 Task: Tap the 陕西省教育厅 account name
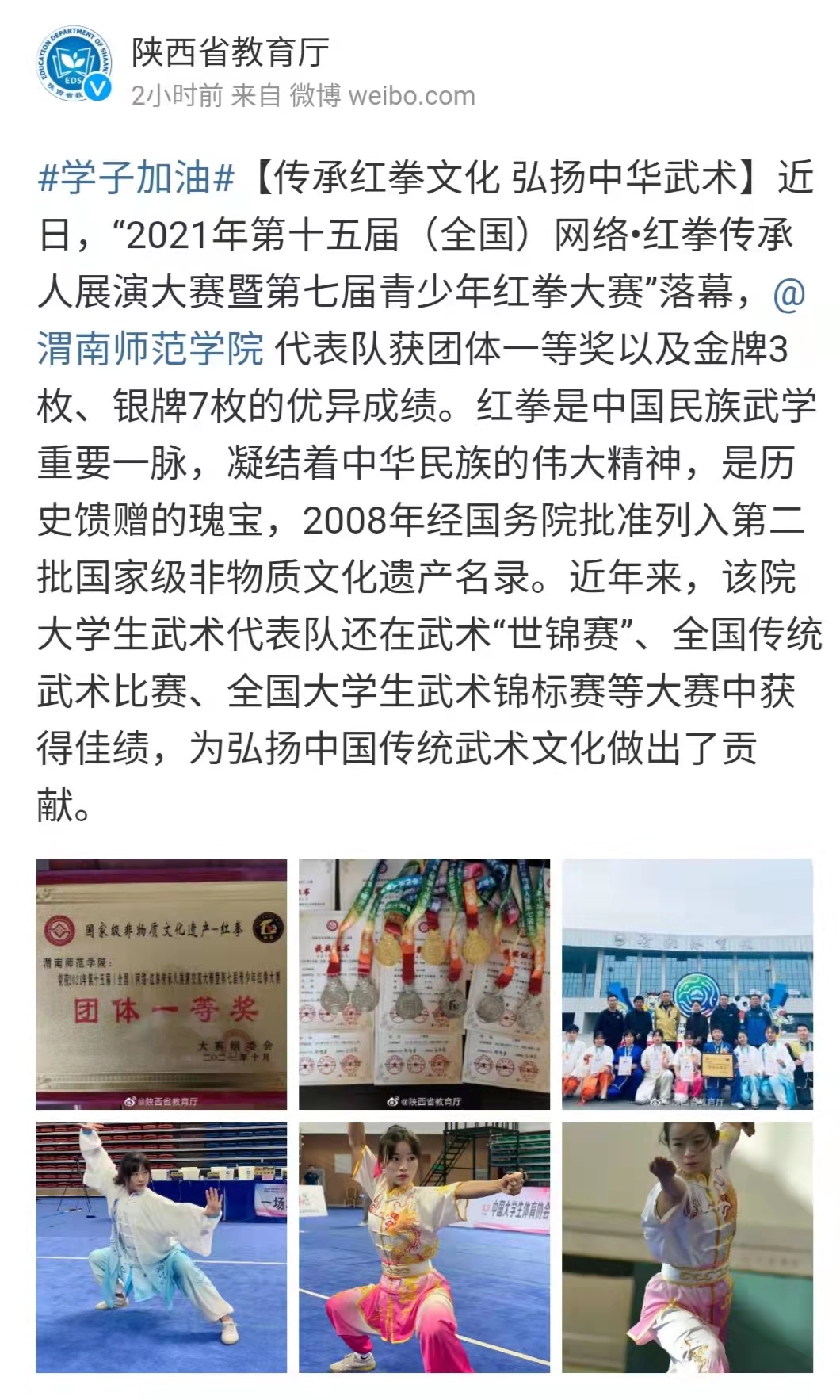coord(231,53)
